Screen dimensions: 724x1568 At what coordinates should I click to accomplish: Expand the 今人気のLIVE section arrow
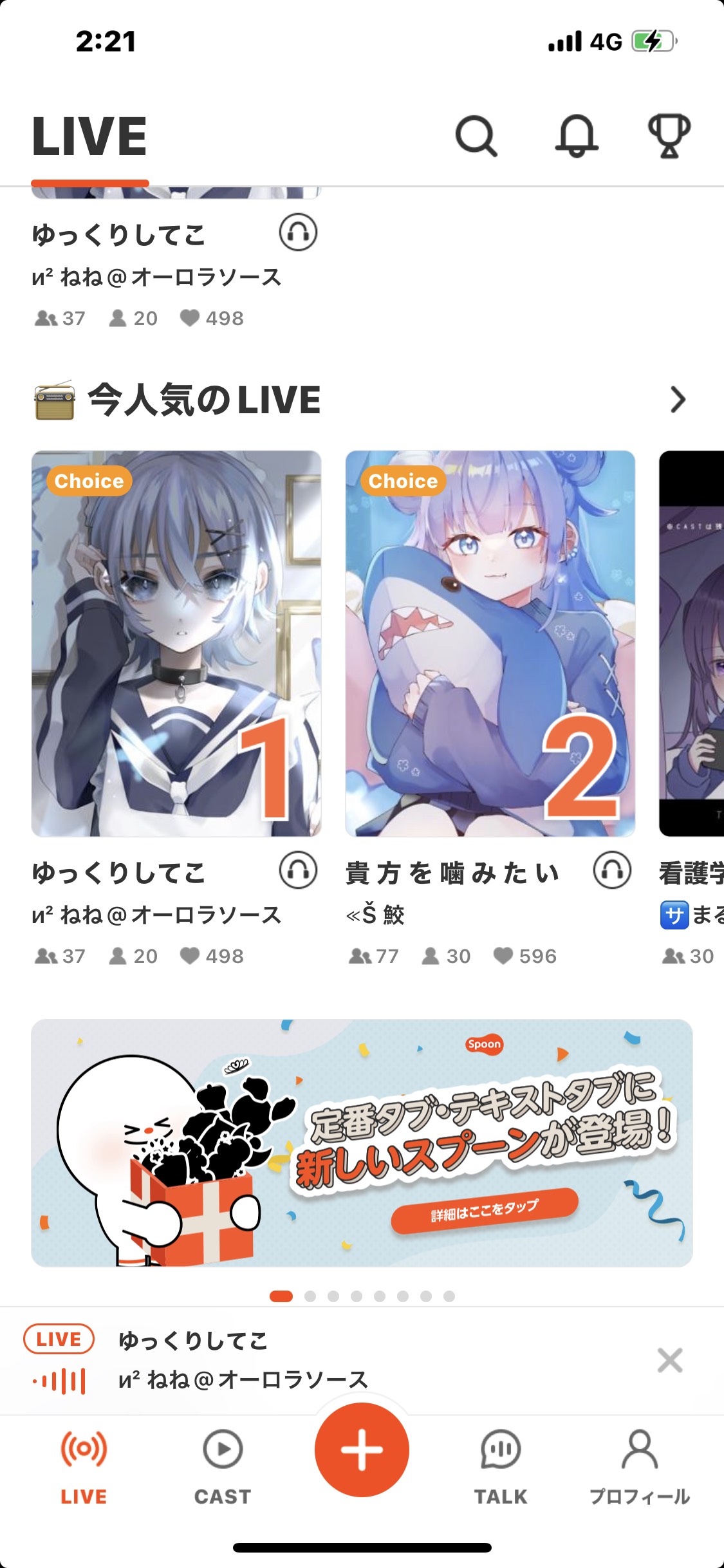(678, 400)
